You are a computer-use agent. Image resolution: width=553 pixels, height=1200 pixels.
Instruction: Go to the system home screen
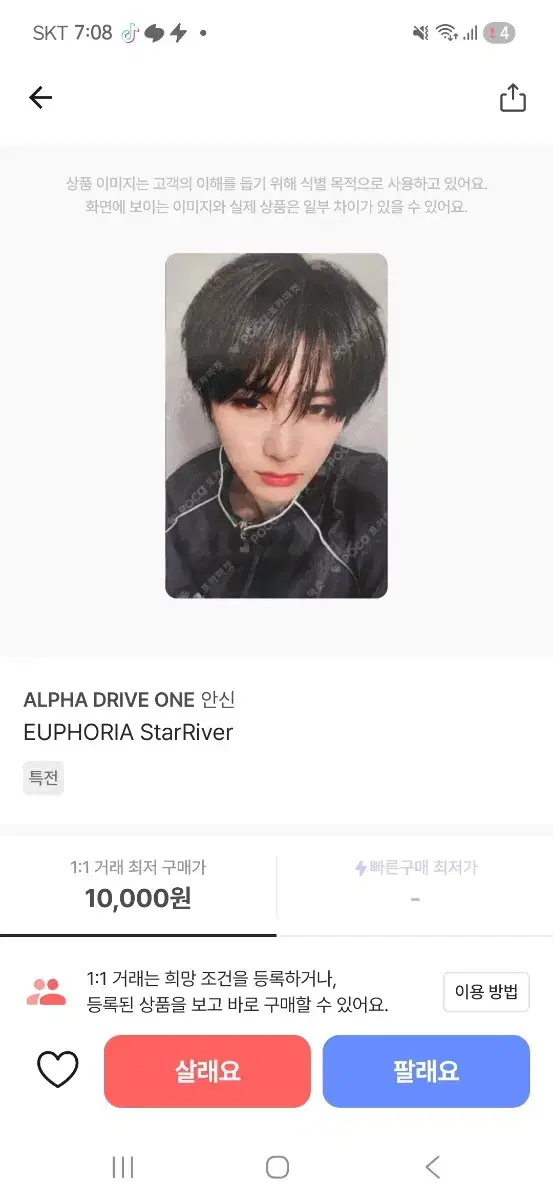pos(277,1166)
